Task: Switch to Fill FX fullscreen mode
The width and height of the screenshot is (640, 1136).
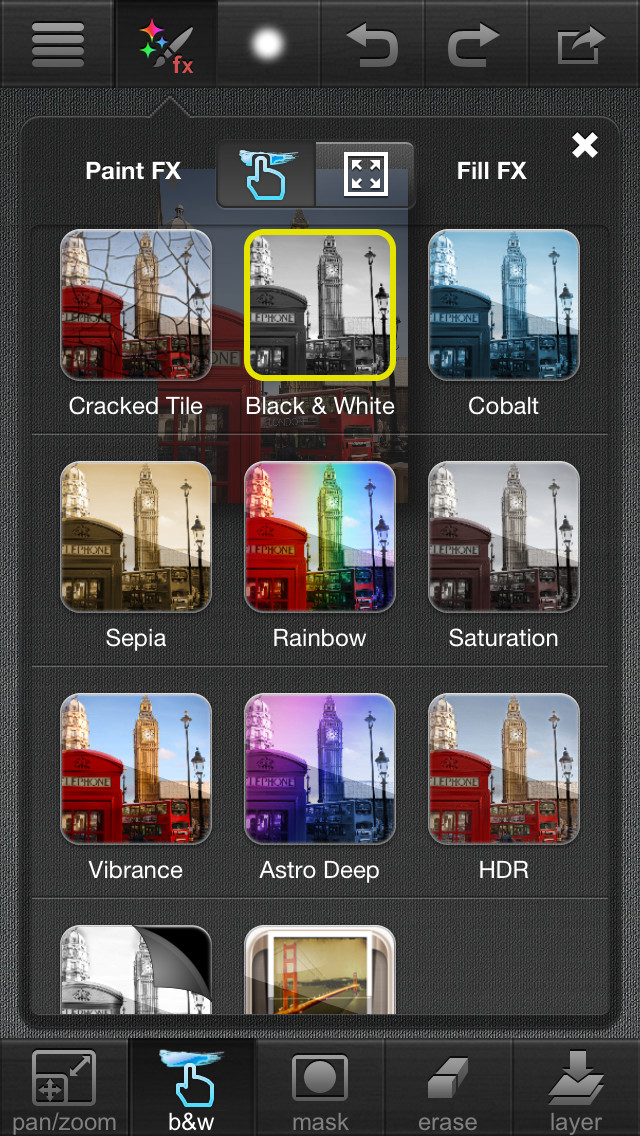Action: coord(365,175)
